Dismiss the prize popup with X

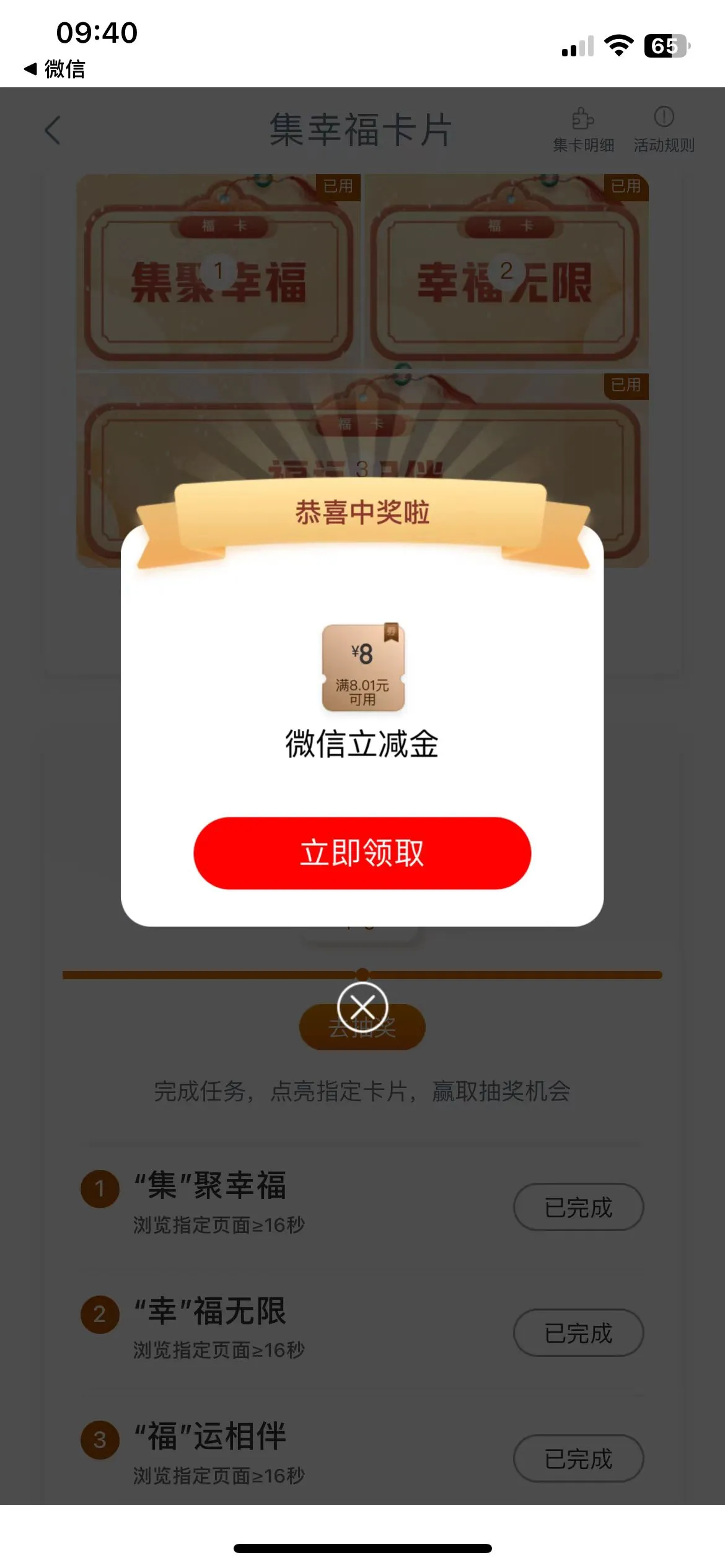coord(362,1007)
